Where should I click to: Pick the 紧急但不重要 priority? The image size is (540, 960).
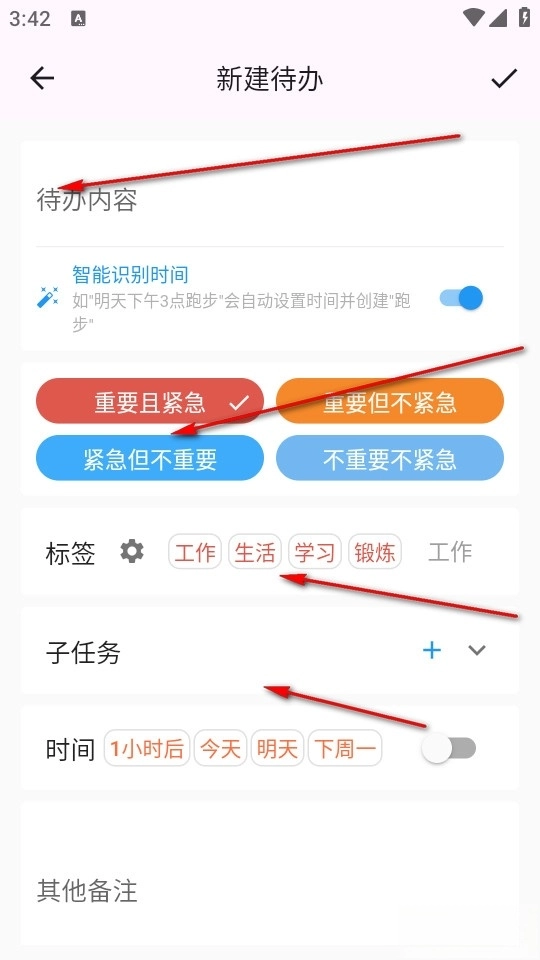(x=150, y=458)
